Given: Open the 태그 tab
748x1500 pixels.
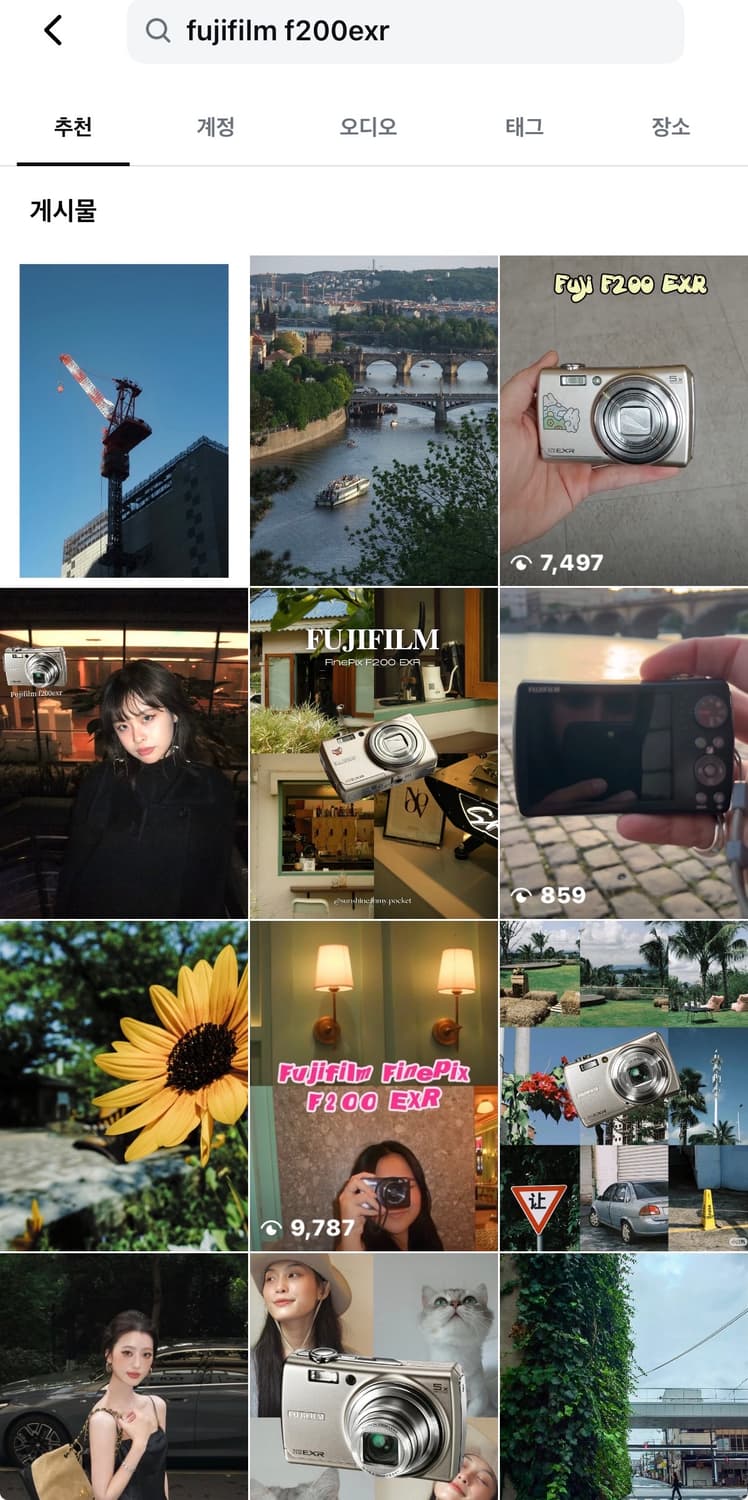Looking at the screenshot, I should (x=523, y=127).
